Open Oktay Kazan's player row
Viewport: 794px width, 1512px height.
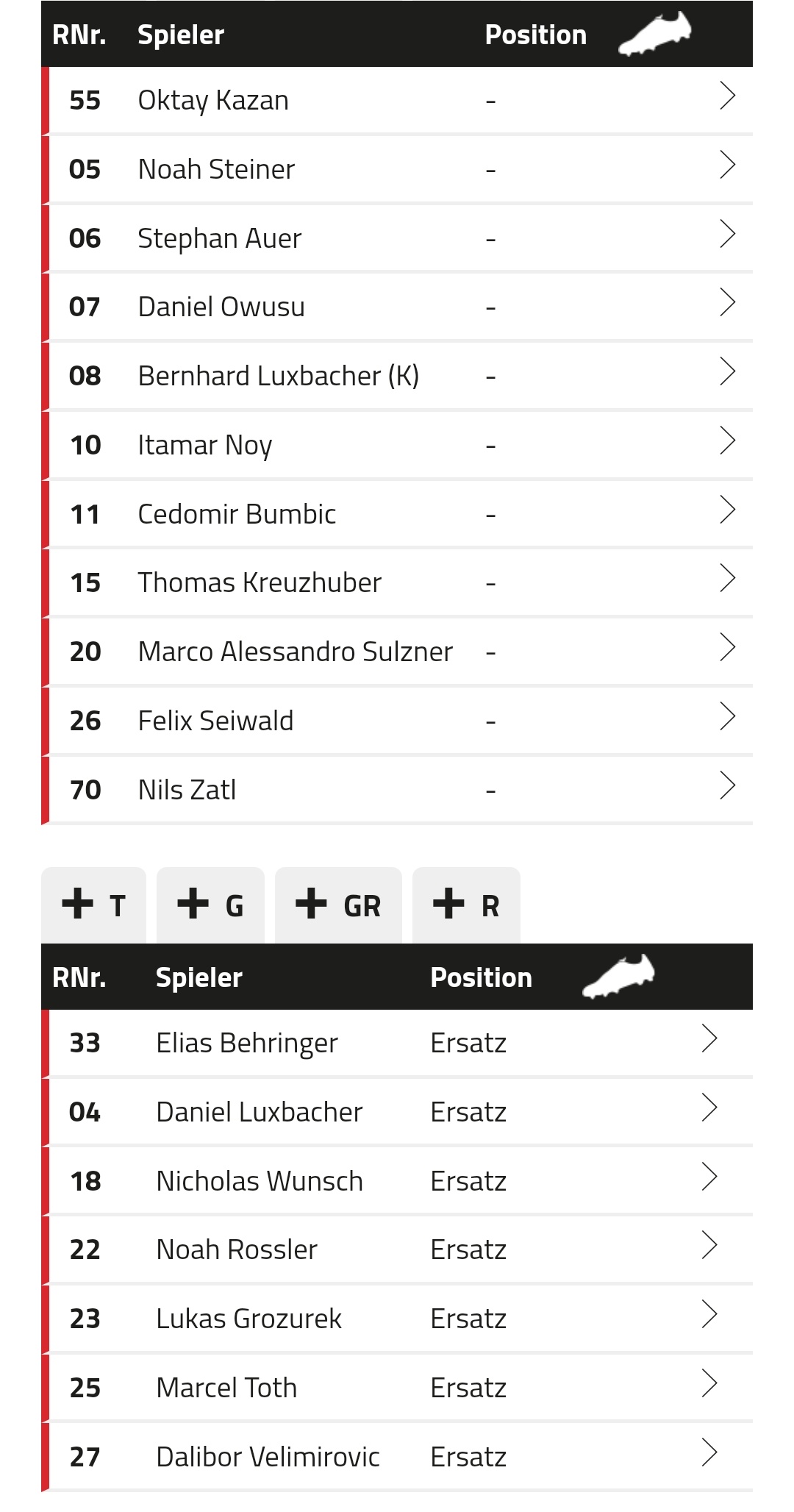pyautogui.click(x=397, y=100)
